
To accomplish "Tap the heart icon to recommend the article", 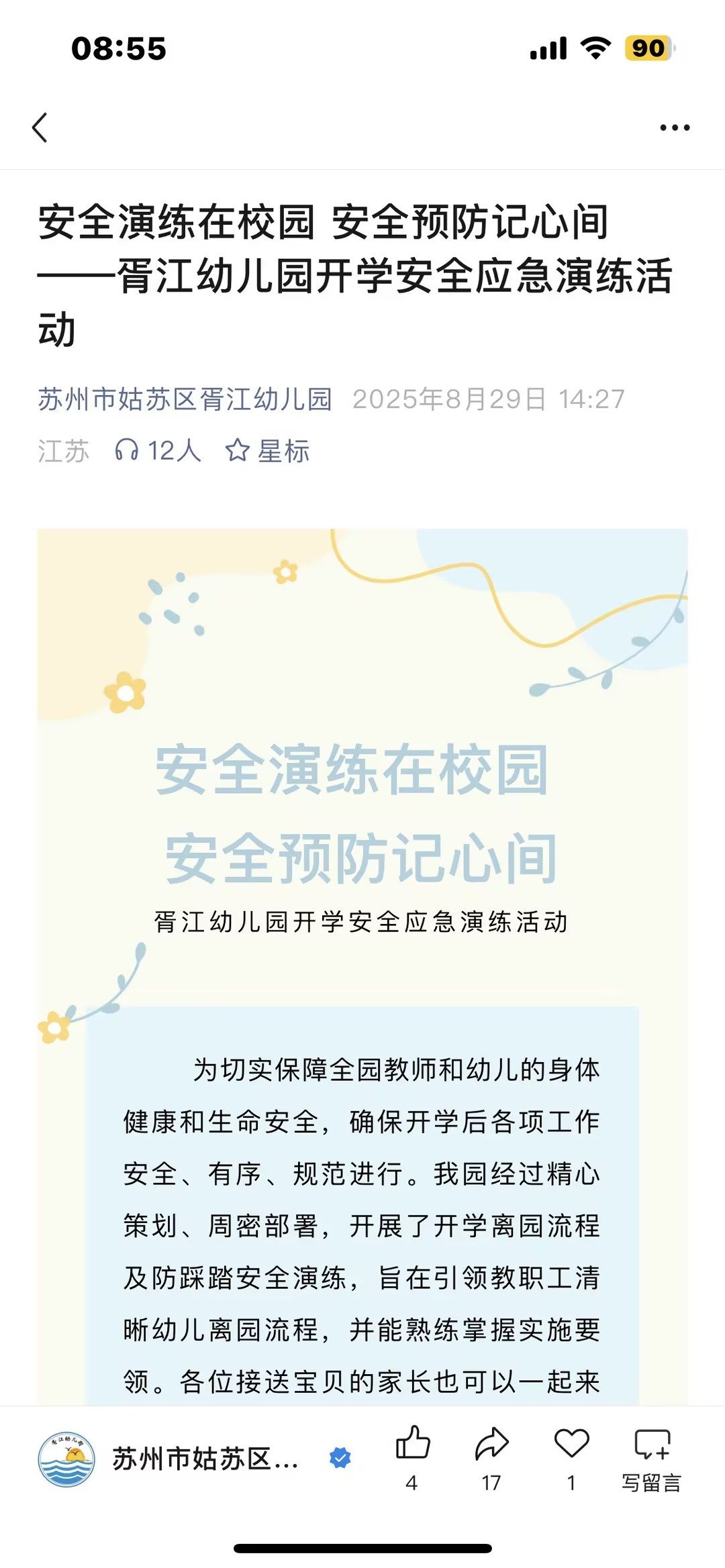I will tap(571, 1443).
